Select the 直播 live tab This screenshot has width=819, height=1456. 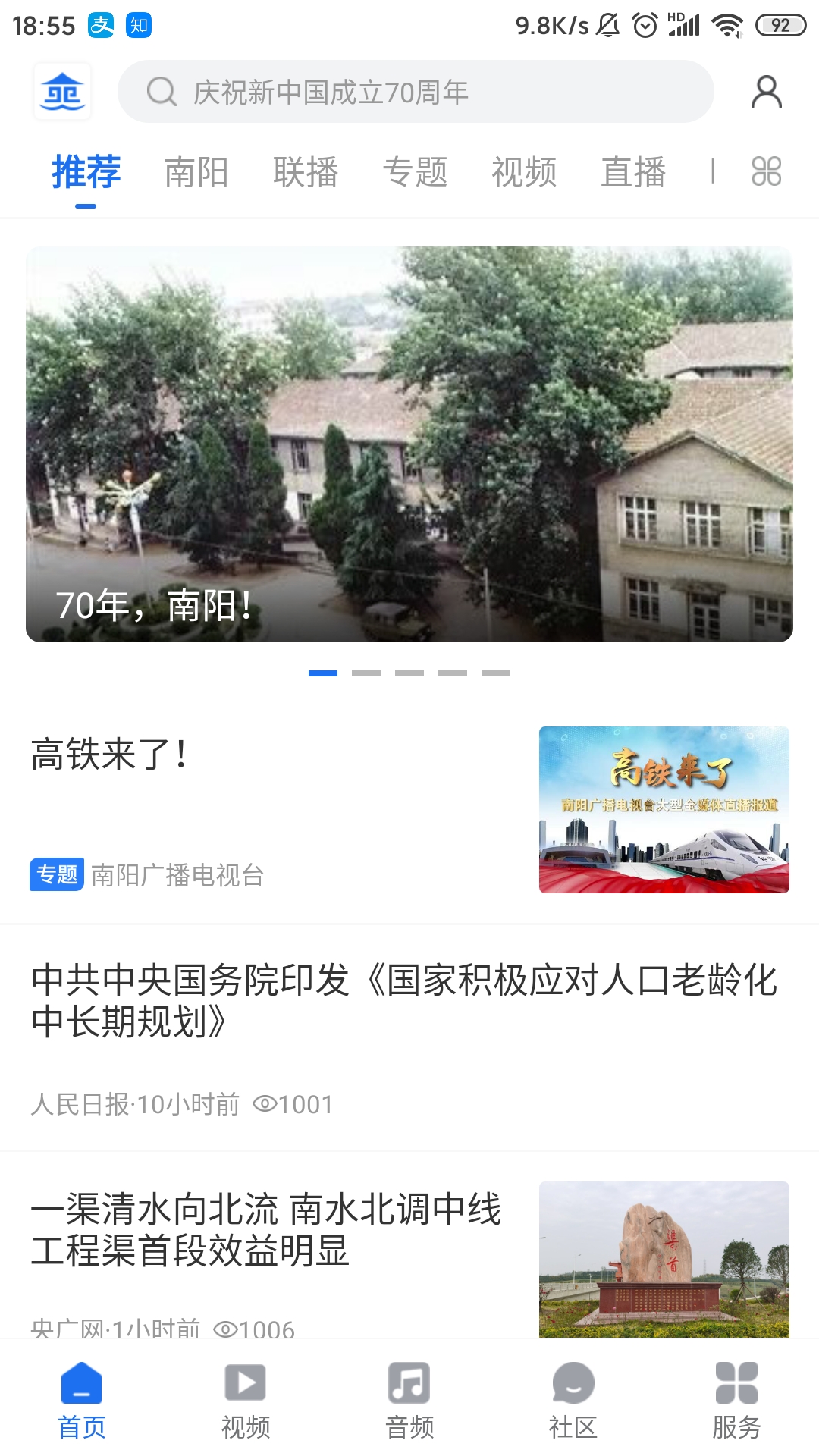pos(634,173)
